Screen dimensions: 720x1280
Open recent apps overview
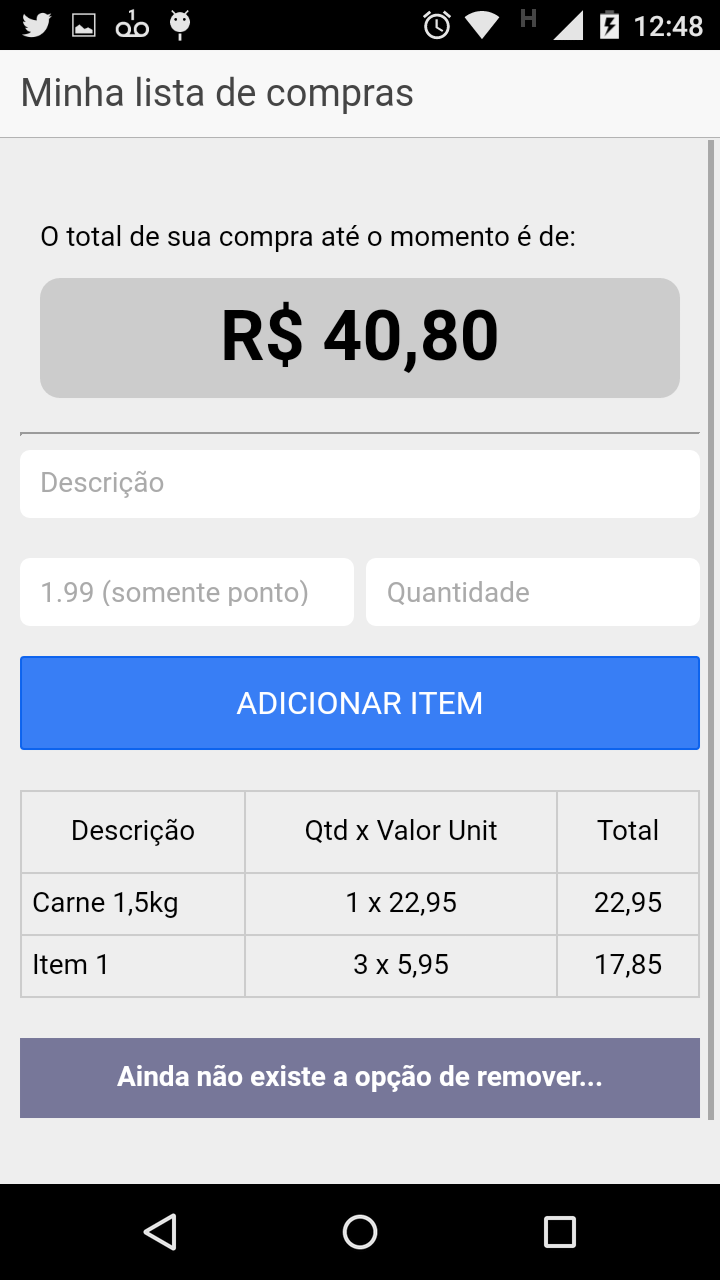coord(560,1232)
